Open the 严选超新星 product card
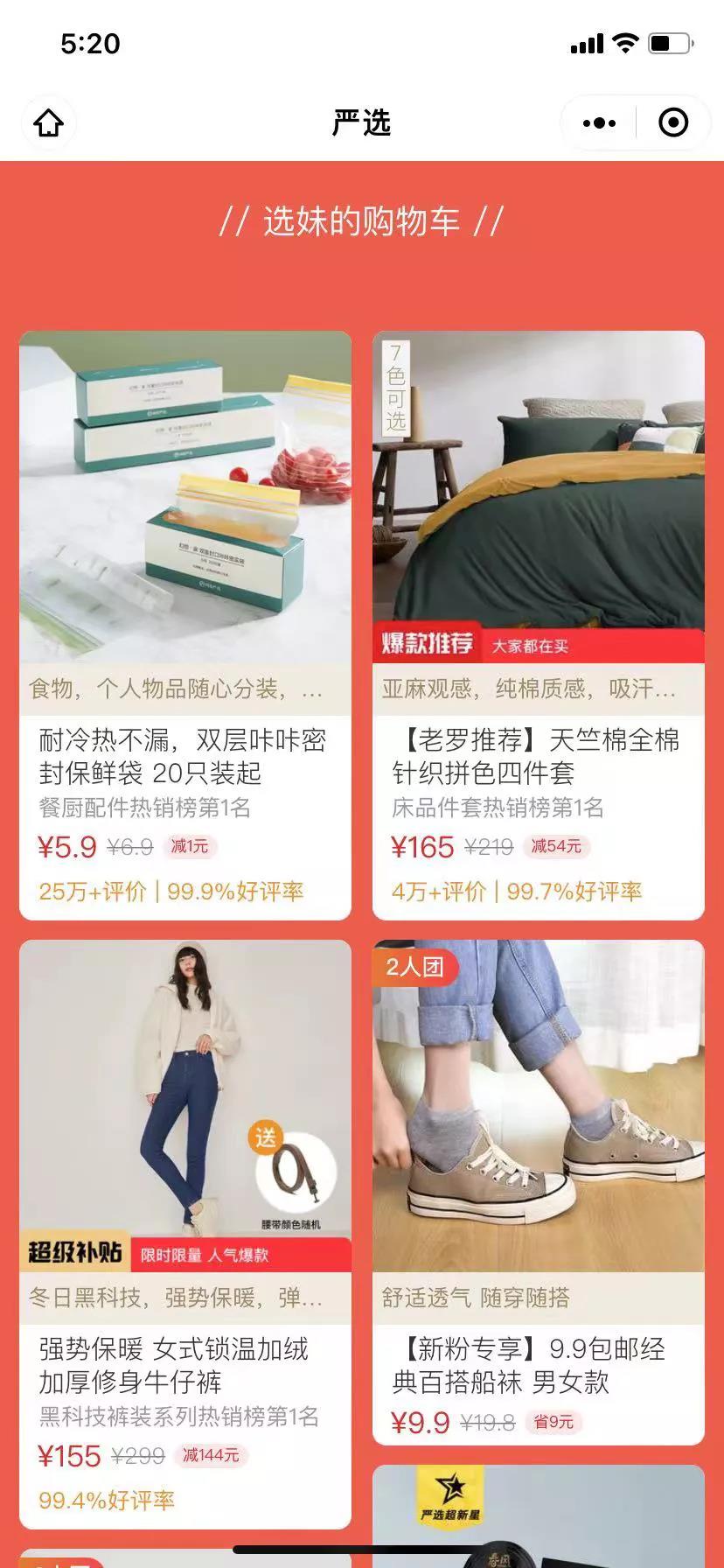This screenshot has width=724, height=1568. pyautogui.click(x=538, y=1519)
